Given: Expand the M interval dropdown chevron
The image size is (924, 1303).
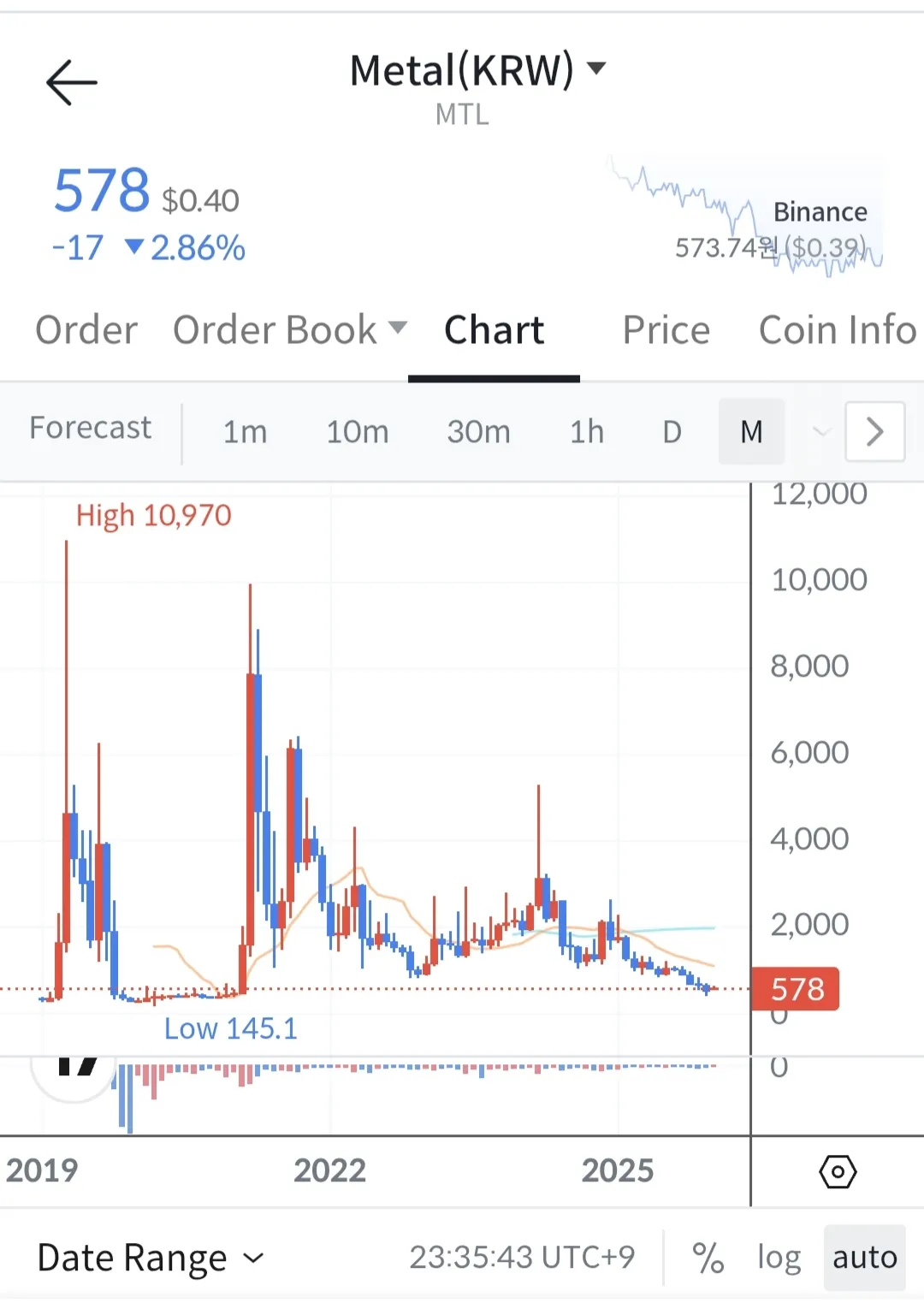Looking at the screenshot, I should pyautogui.click(x=820, y=432).
